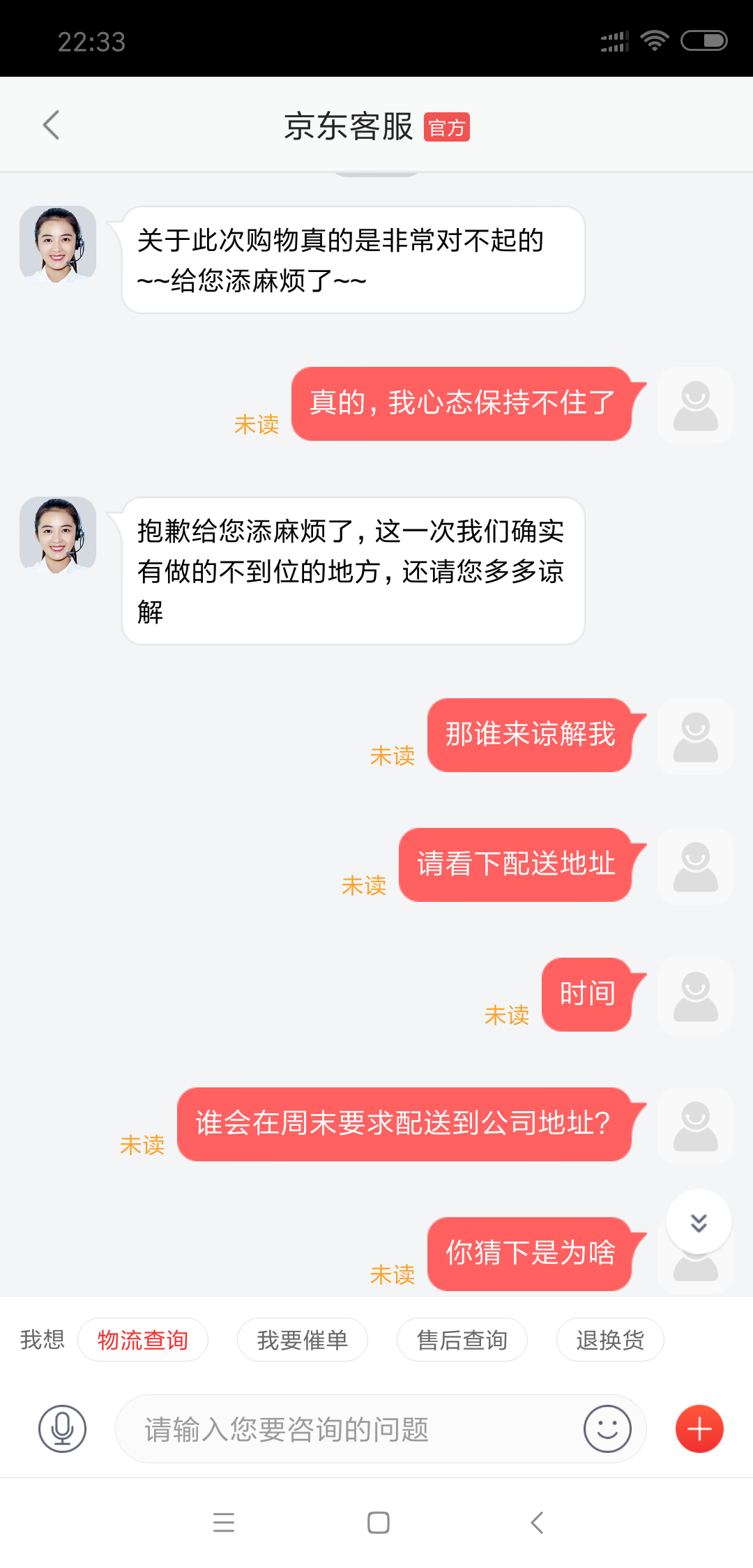Choose the 售后查询 shortcut

462,1339
